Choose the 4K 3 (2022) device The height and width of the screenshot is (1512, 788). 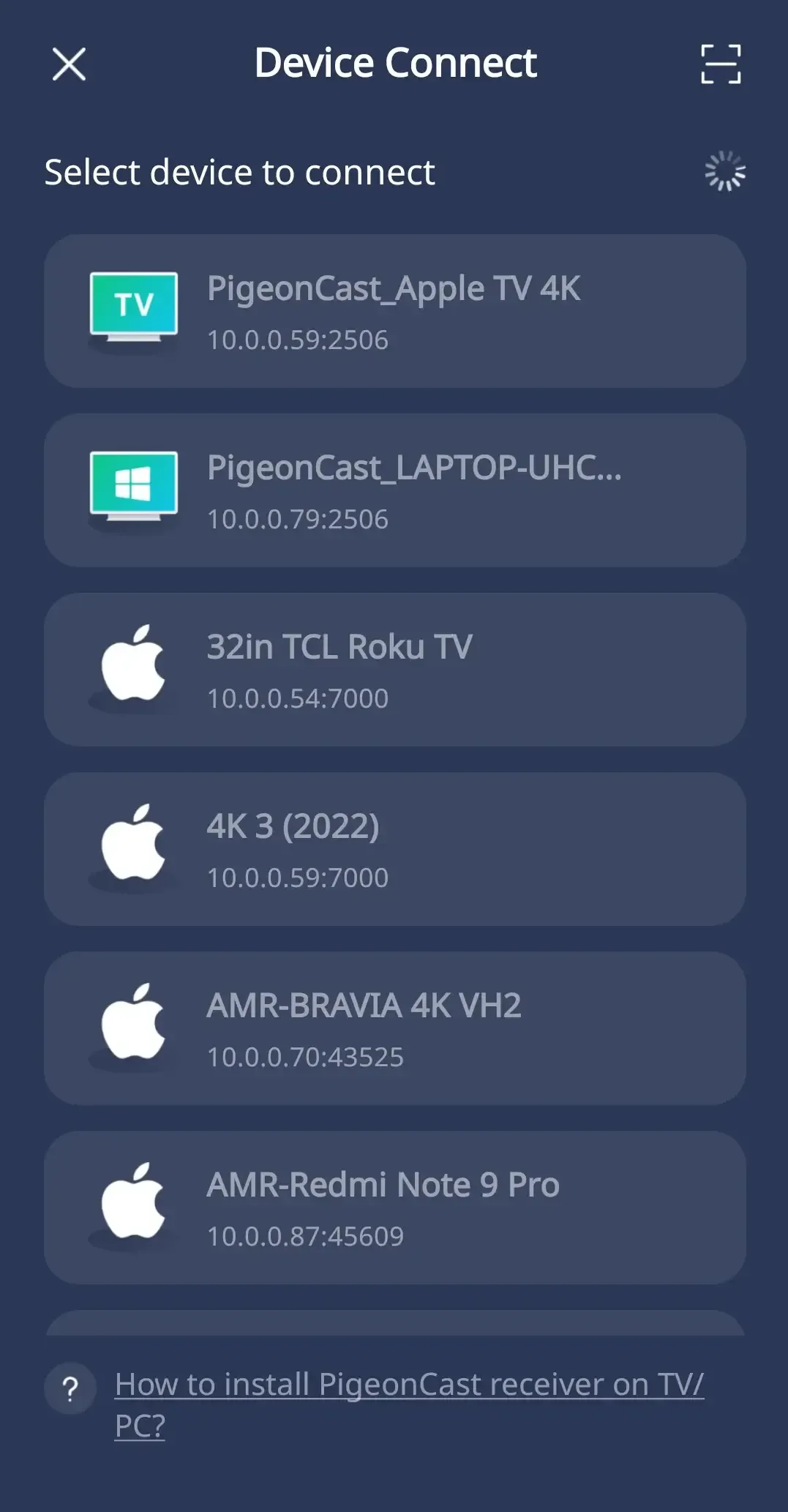pos(395,849)
